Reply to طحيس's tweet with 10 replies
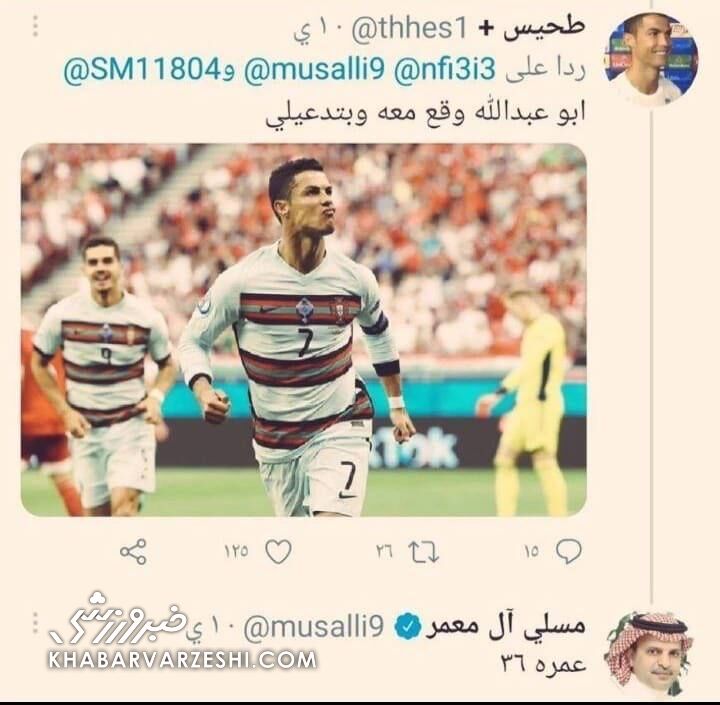This screenshot has width=720, height=705. click(x=568, y=551)
